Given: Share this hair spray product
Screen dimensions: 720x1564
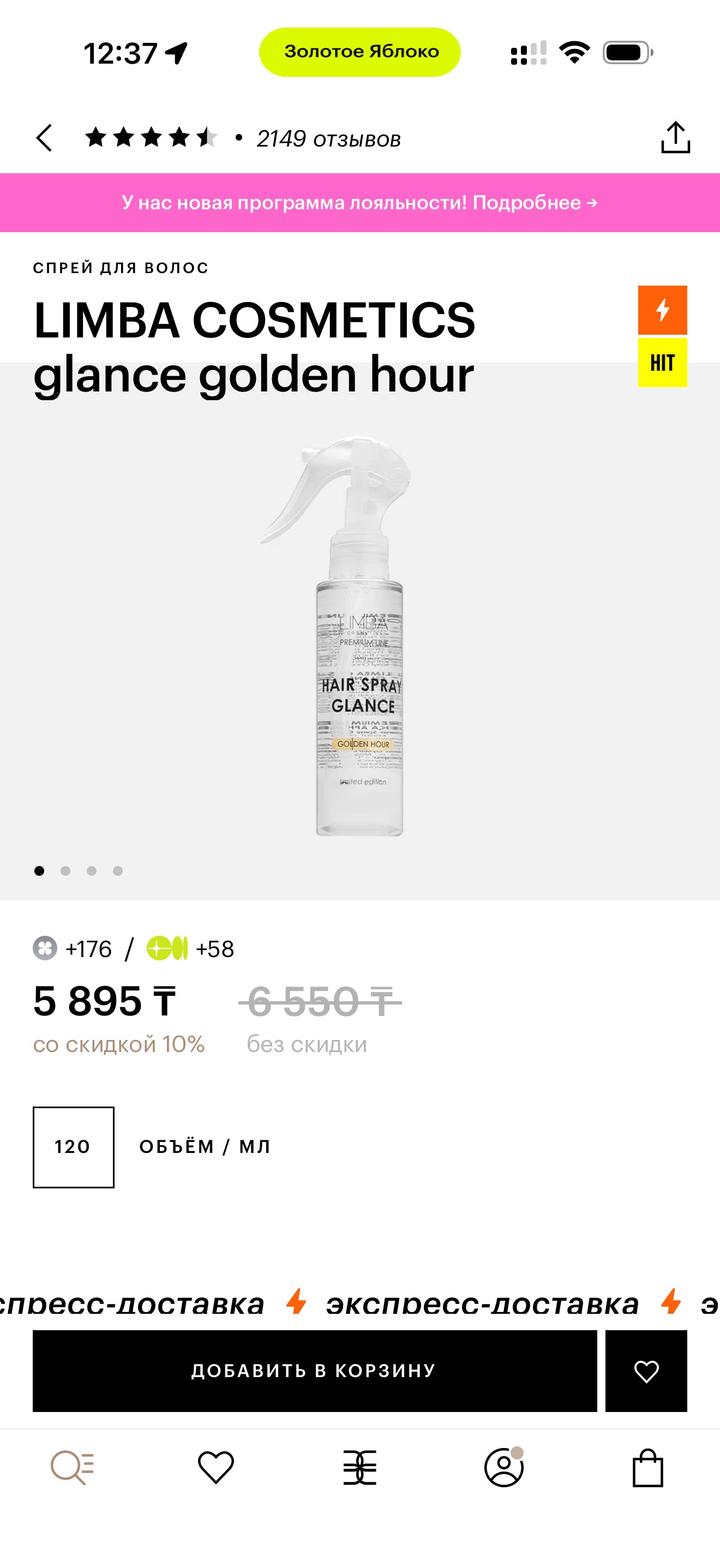Looking at the screenshot, I should click(x=675, y=138).
